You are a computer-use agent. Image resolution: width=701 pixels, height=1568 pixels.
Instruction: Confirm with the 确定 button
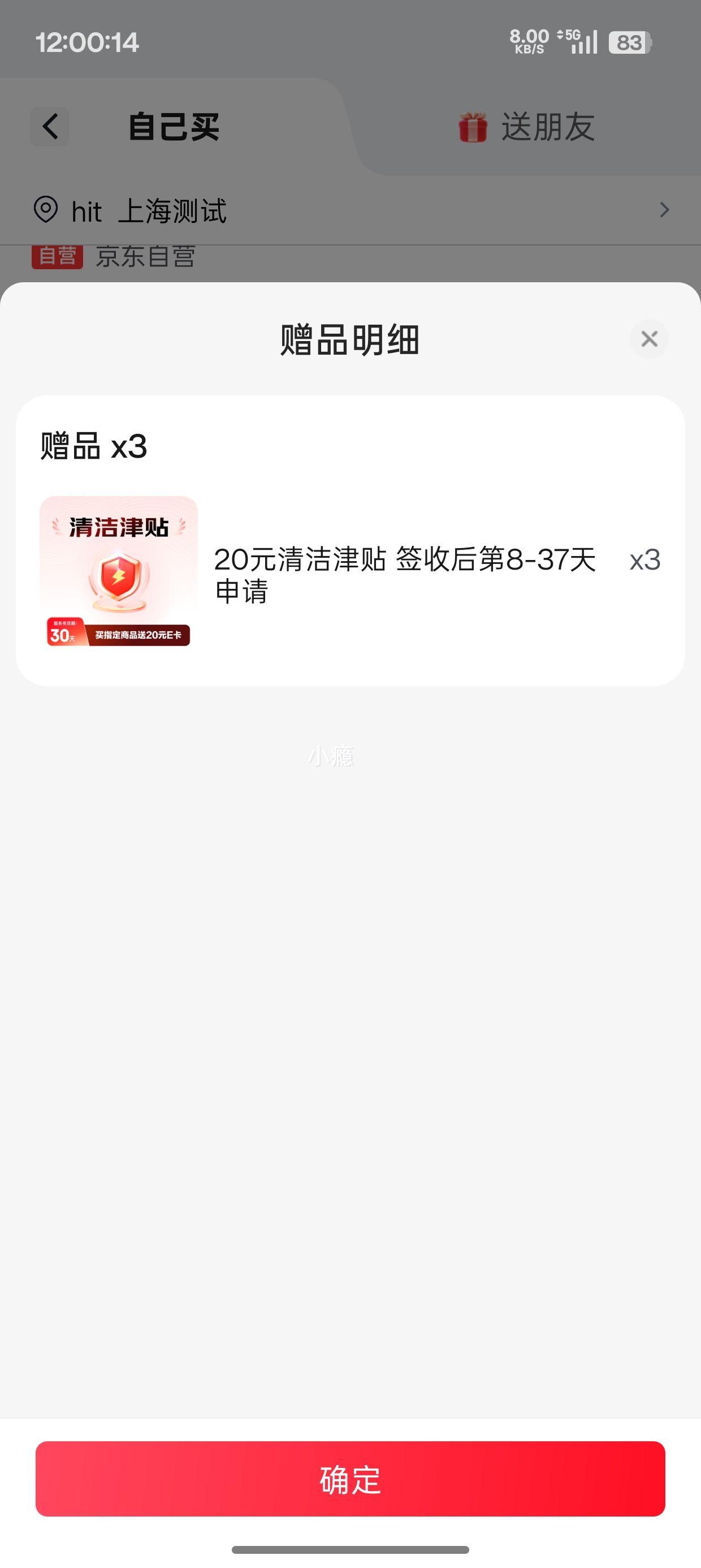(350, 1479)
